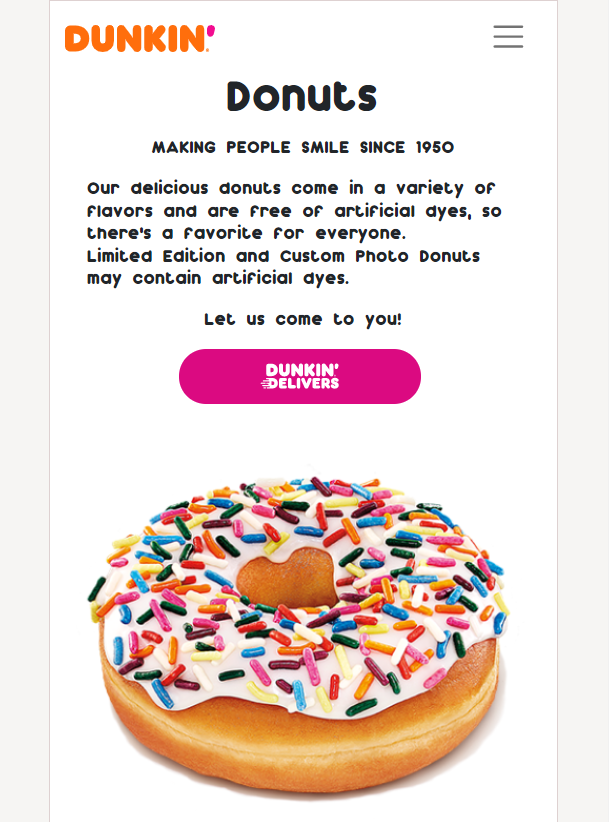The height and width of the screenshot is (822, 609).
Task: Tap the Dunkin' Delivers button
Action: (x=300, y=377)
